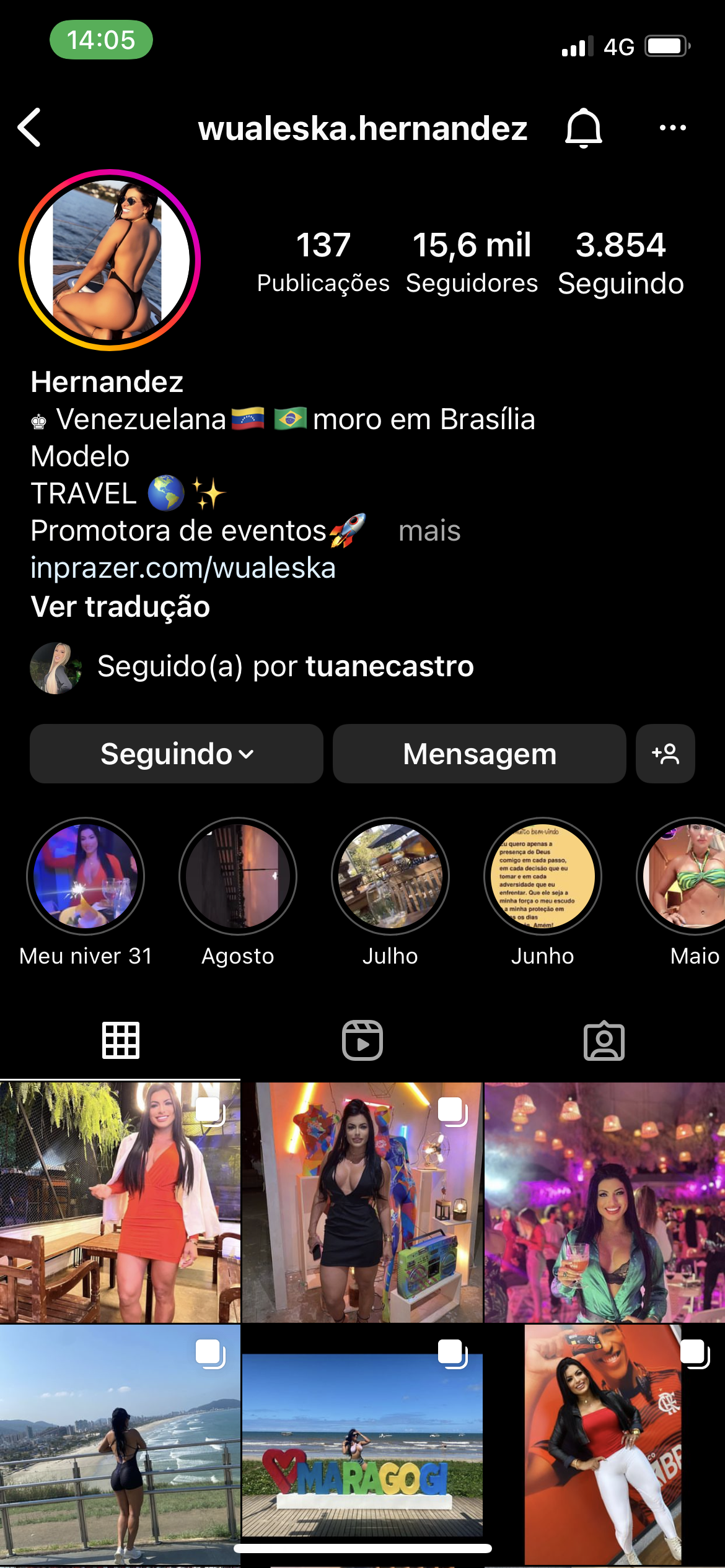725x1568 pixels.
Task: Open the inprazer.com/wualeska link
Action: (x=183, y=568)
